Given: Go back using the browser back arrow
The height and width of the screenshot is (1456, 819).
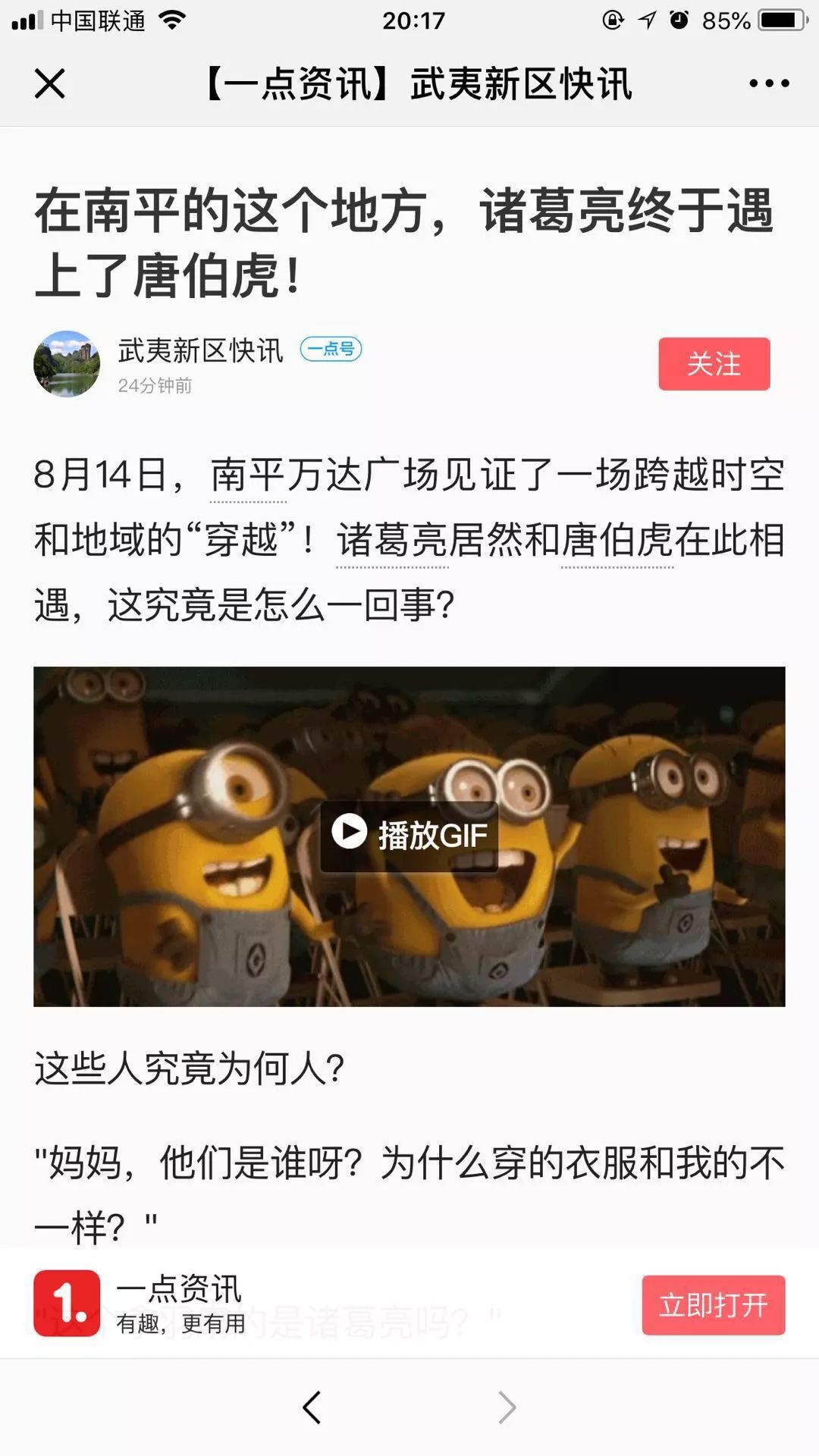Looking at the screenshot, I should (312, 1407).
